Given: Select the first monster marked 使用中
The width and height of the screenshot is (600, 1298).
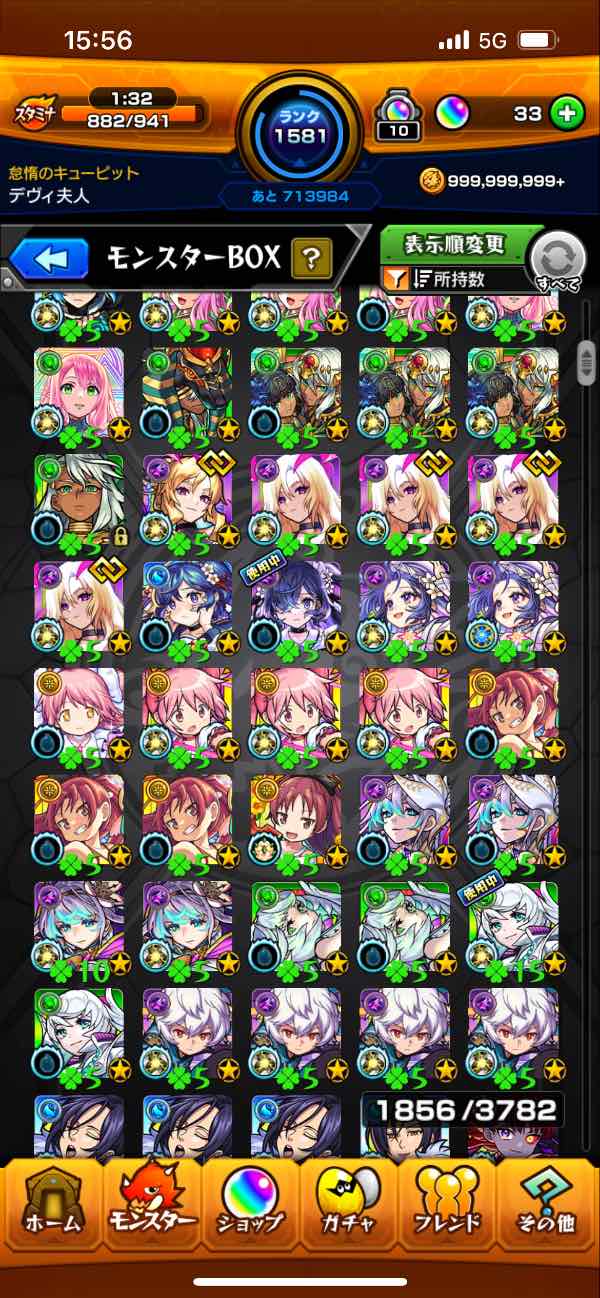Looking at the screenshot, I should [295, 604].
